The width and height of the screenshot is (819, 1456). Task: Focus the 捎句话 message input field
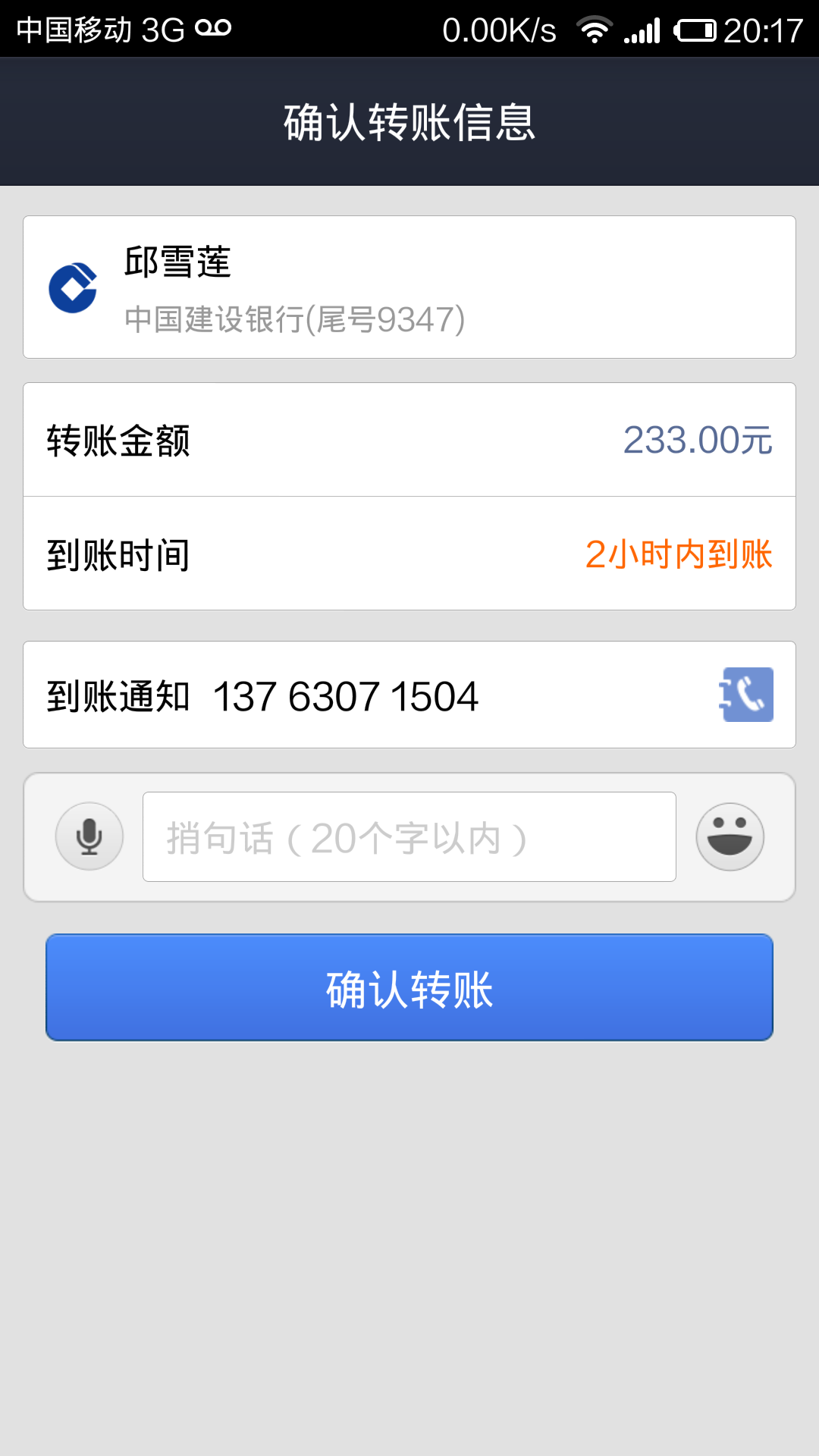coord(409,837)
